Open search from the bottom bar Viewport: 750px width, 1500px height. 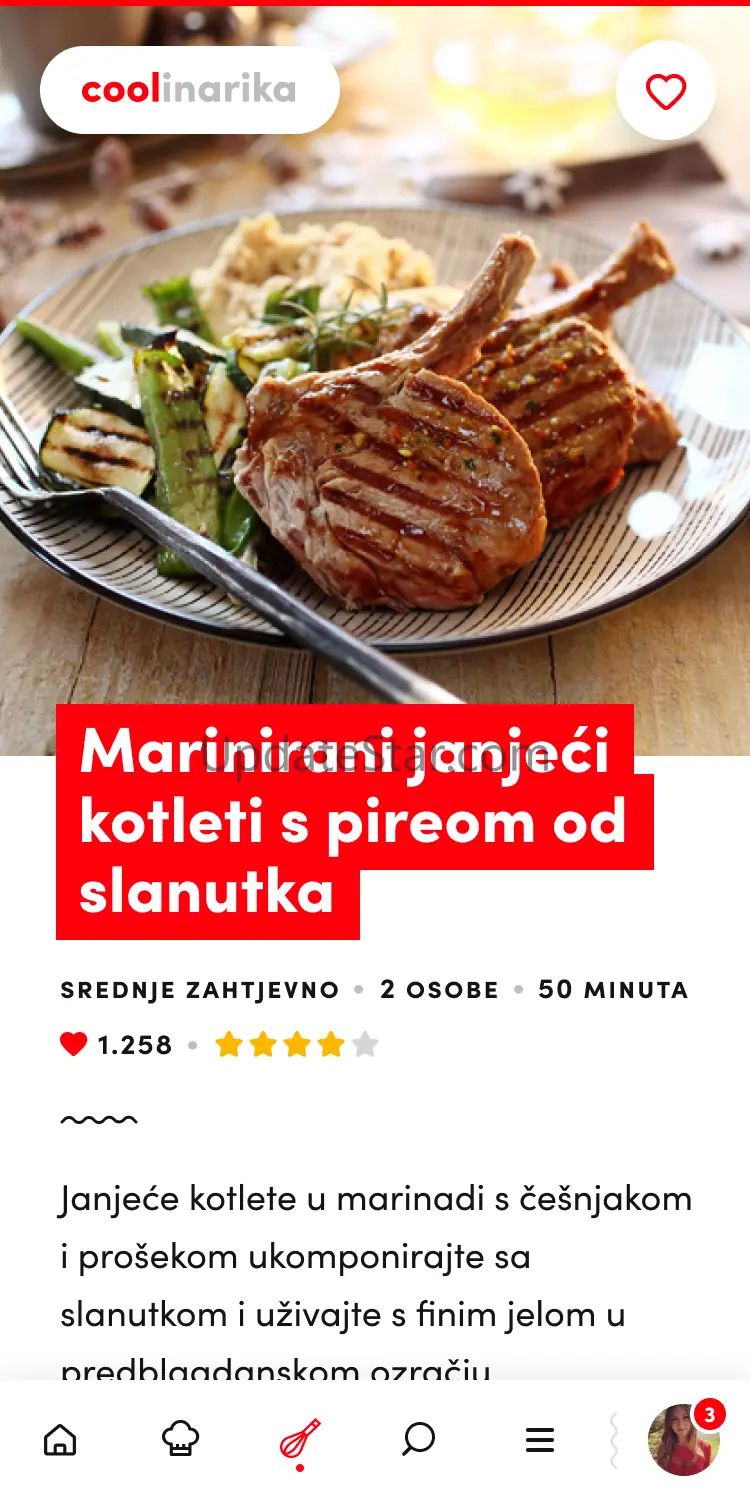click(419, 1440)
